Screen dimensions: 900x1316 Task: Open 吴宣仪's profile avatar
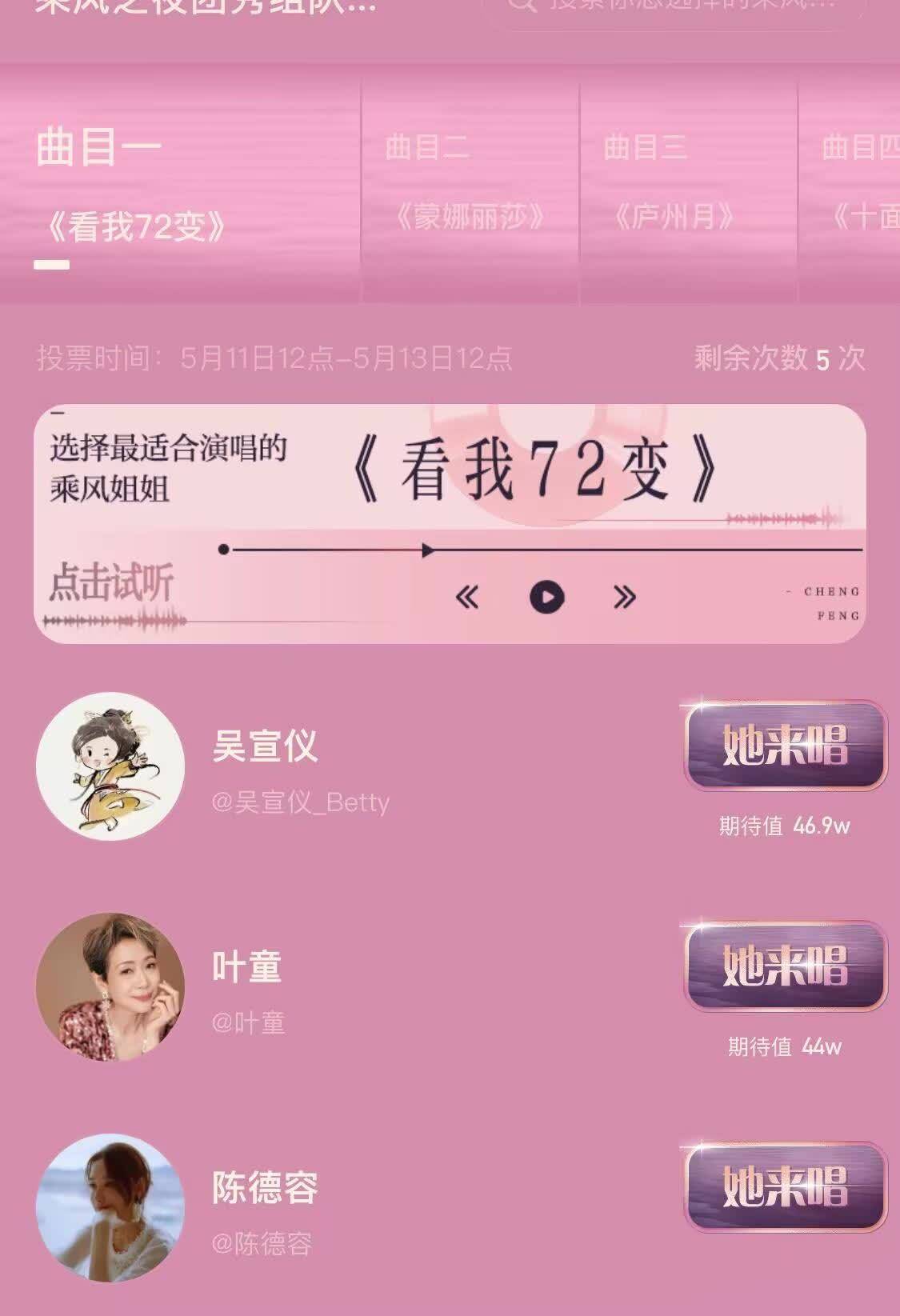pos(110,766)
